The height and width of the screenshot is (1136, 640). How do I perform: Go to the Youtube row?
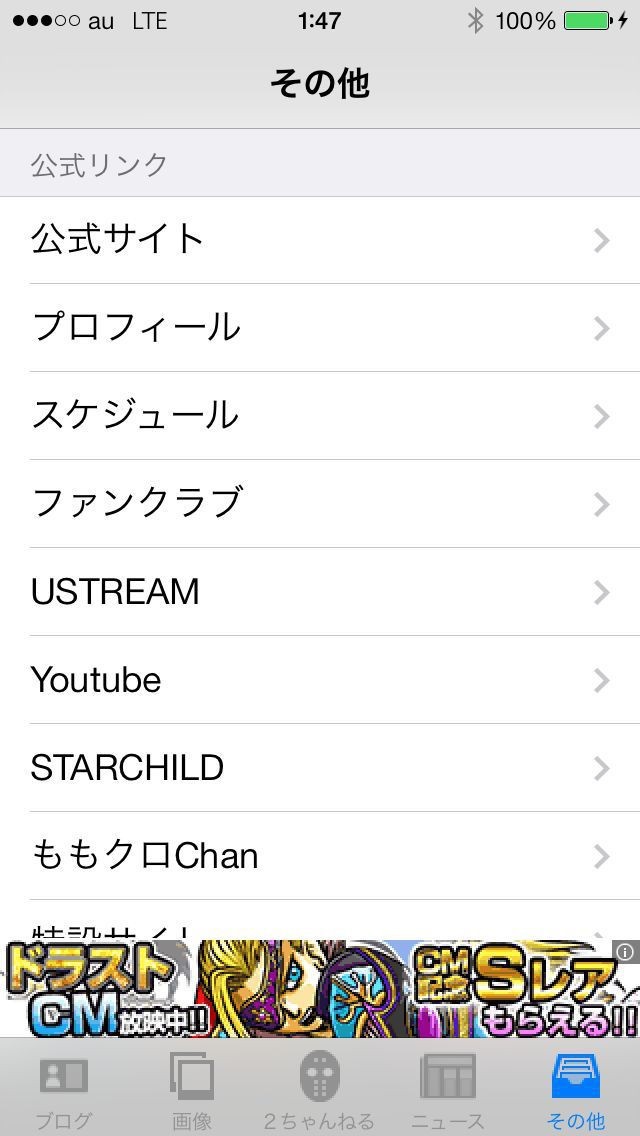tap(320, 680)
